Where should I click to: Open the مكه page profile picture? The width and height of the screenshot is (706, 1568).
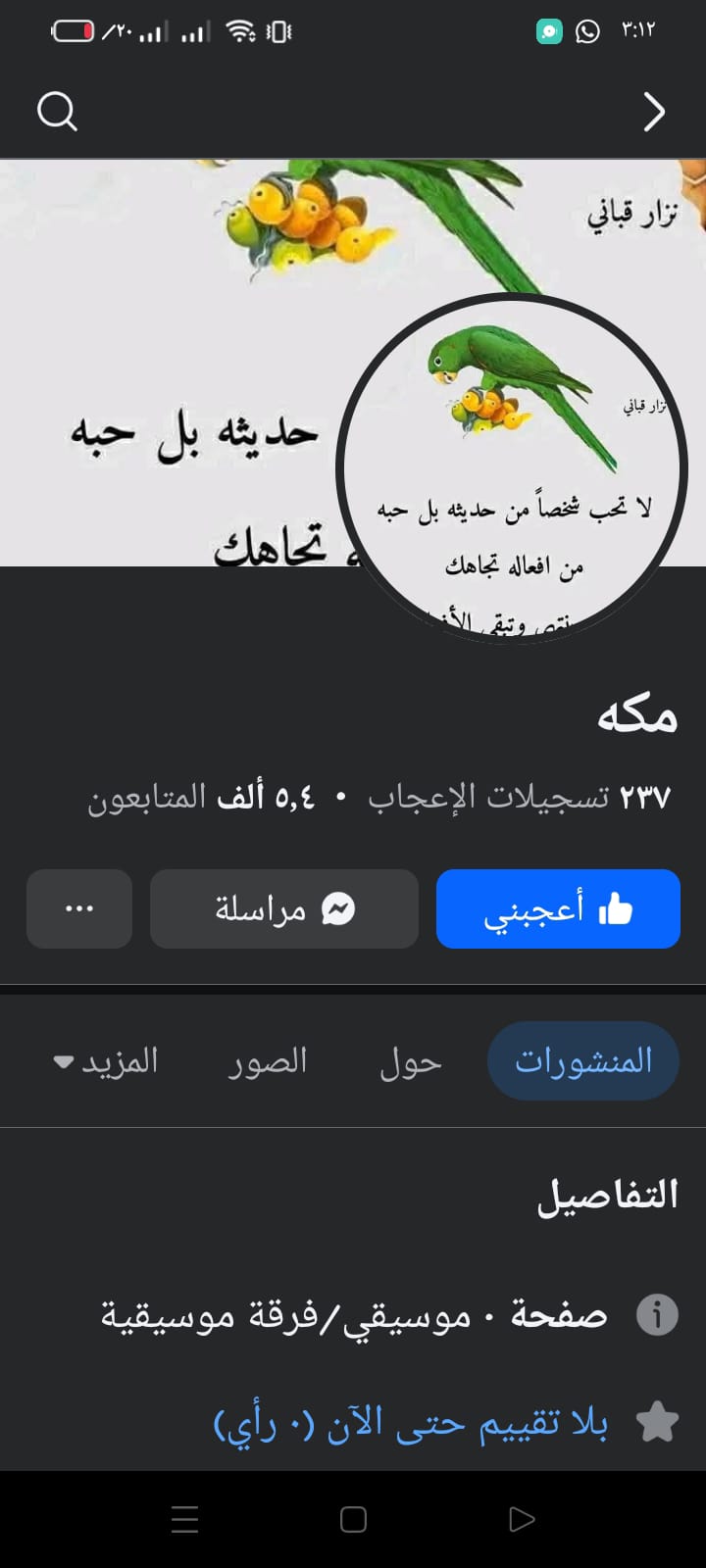(511, 468)
